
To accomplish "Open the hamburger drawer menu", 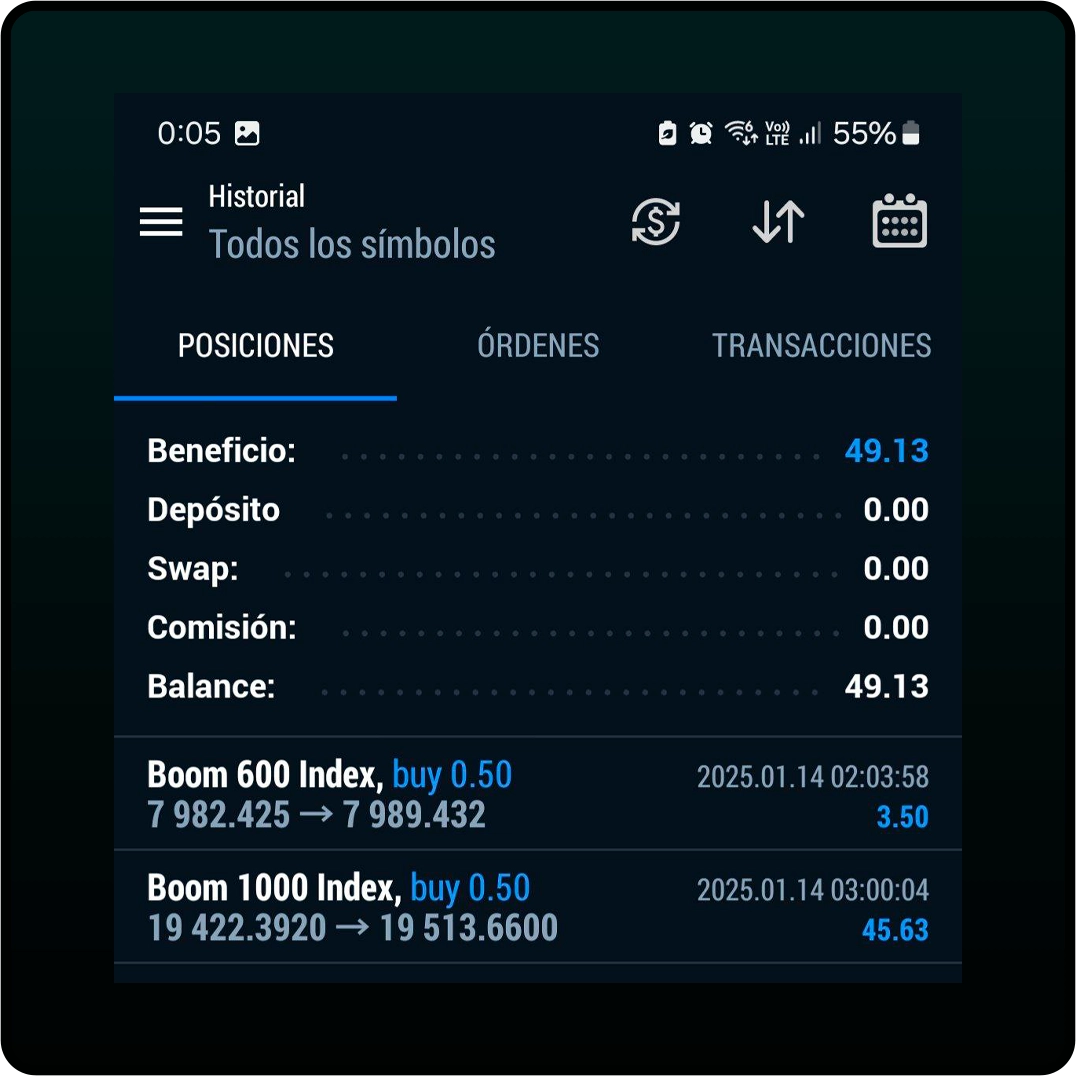I will pos(161,222).
